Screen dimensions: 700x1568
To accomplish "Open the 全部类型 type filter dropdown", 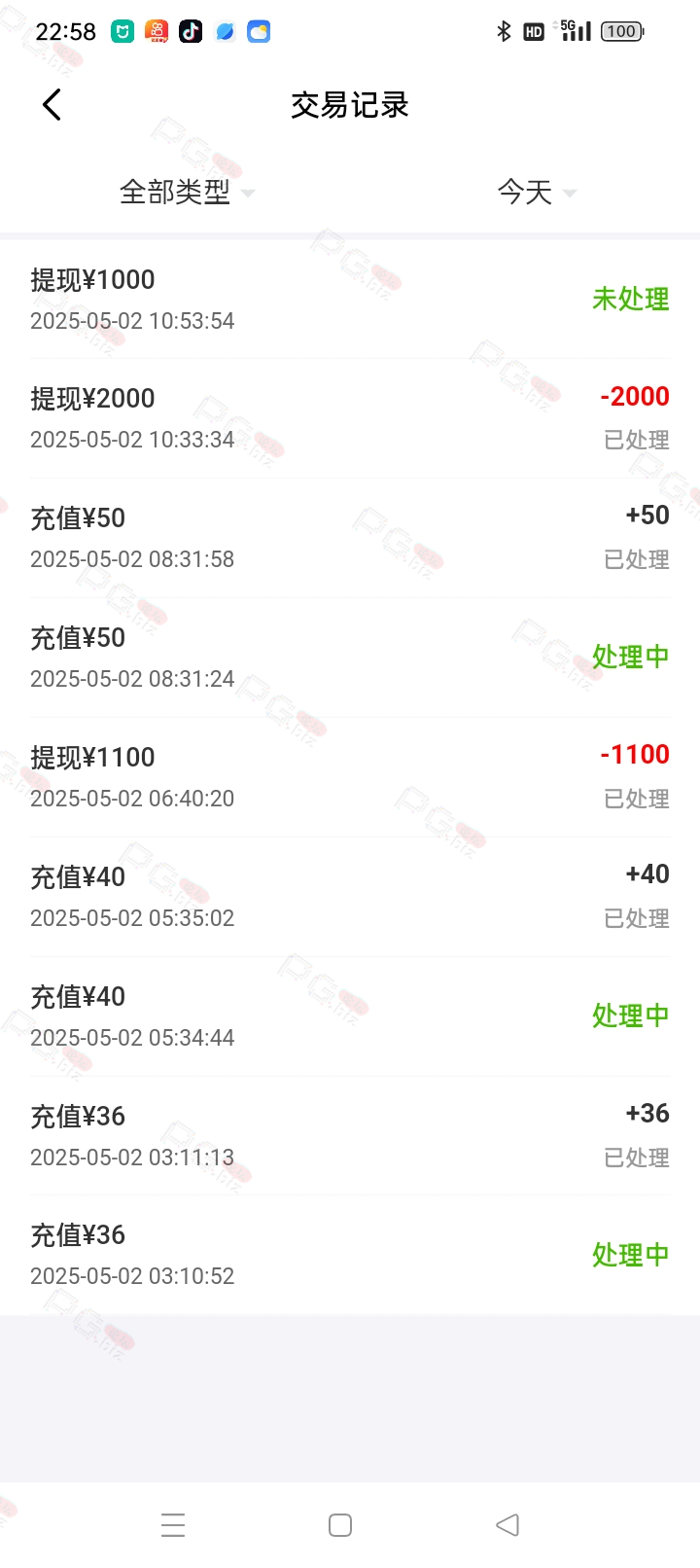I will (187, 193).
